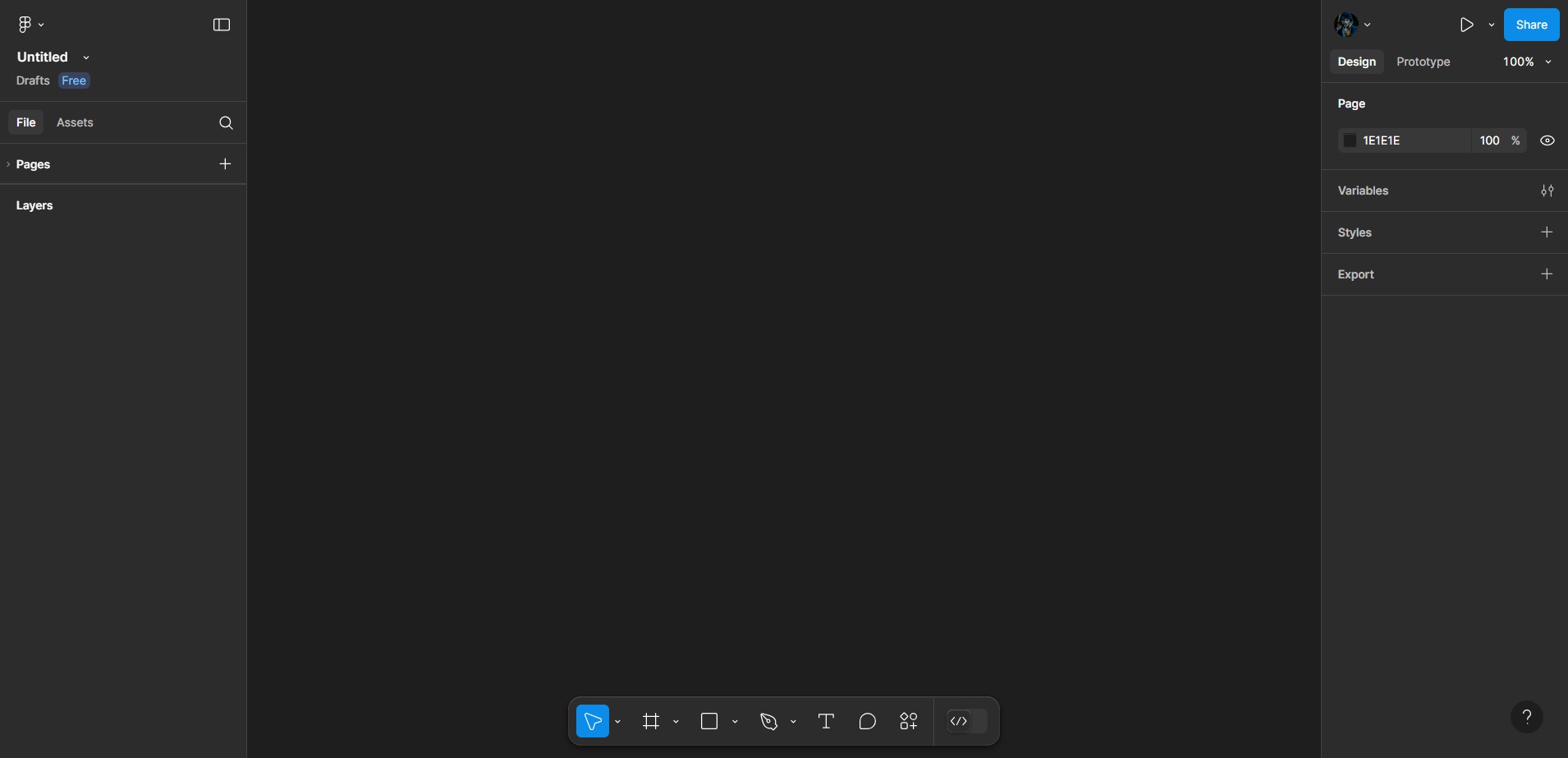The height and width of the screenshot is (758, 1568).
Task: Present the prototype with play icon
Action: coord(1466,25)
